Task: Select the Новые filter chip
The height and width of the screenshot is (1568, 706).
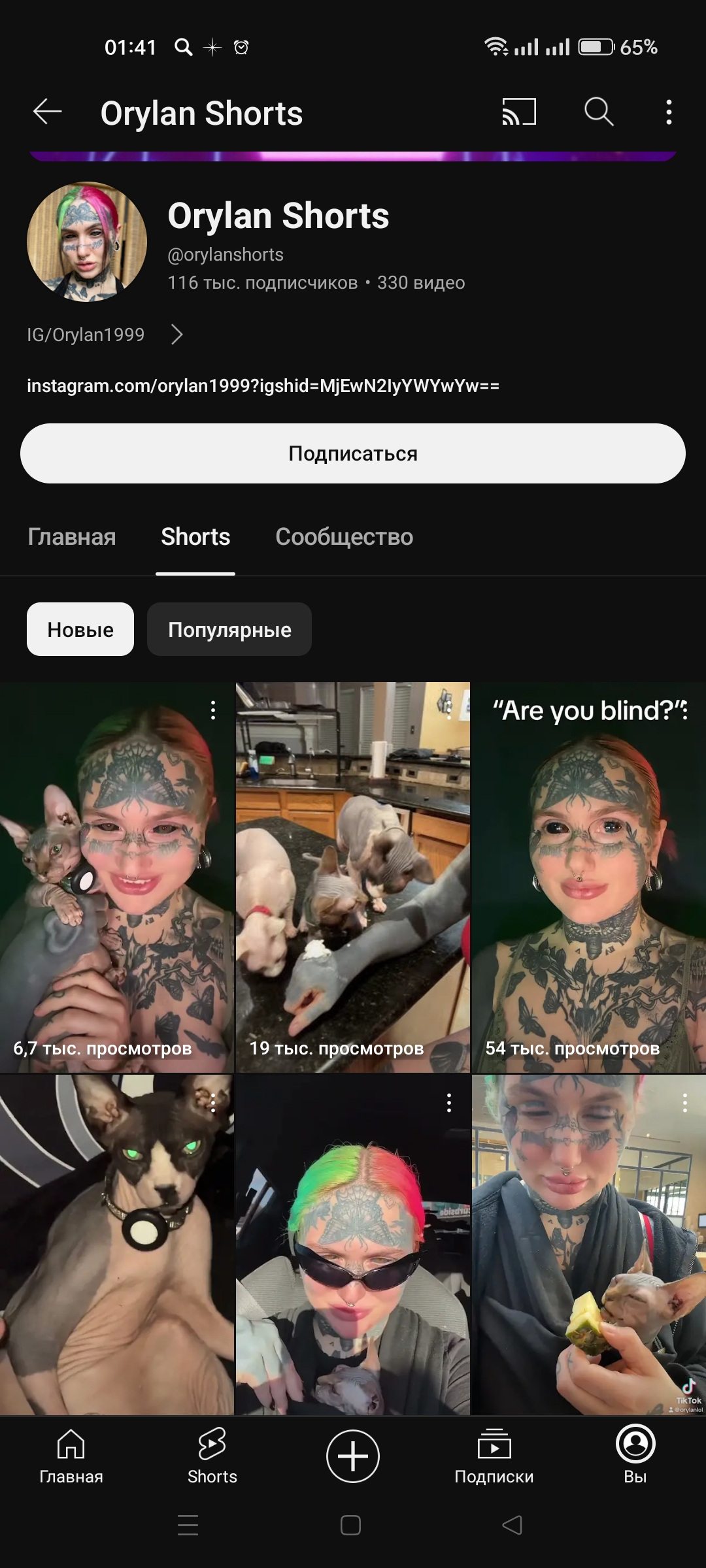Action: tap(80, 629)
